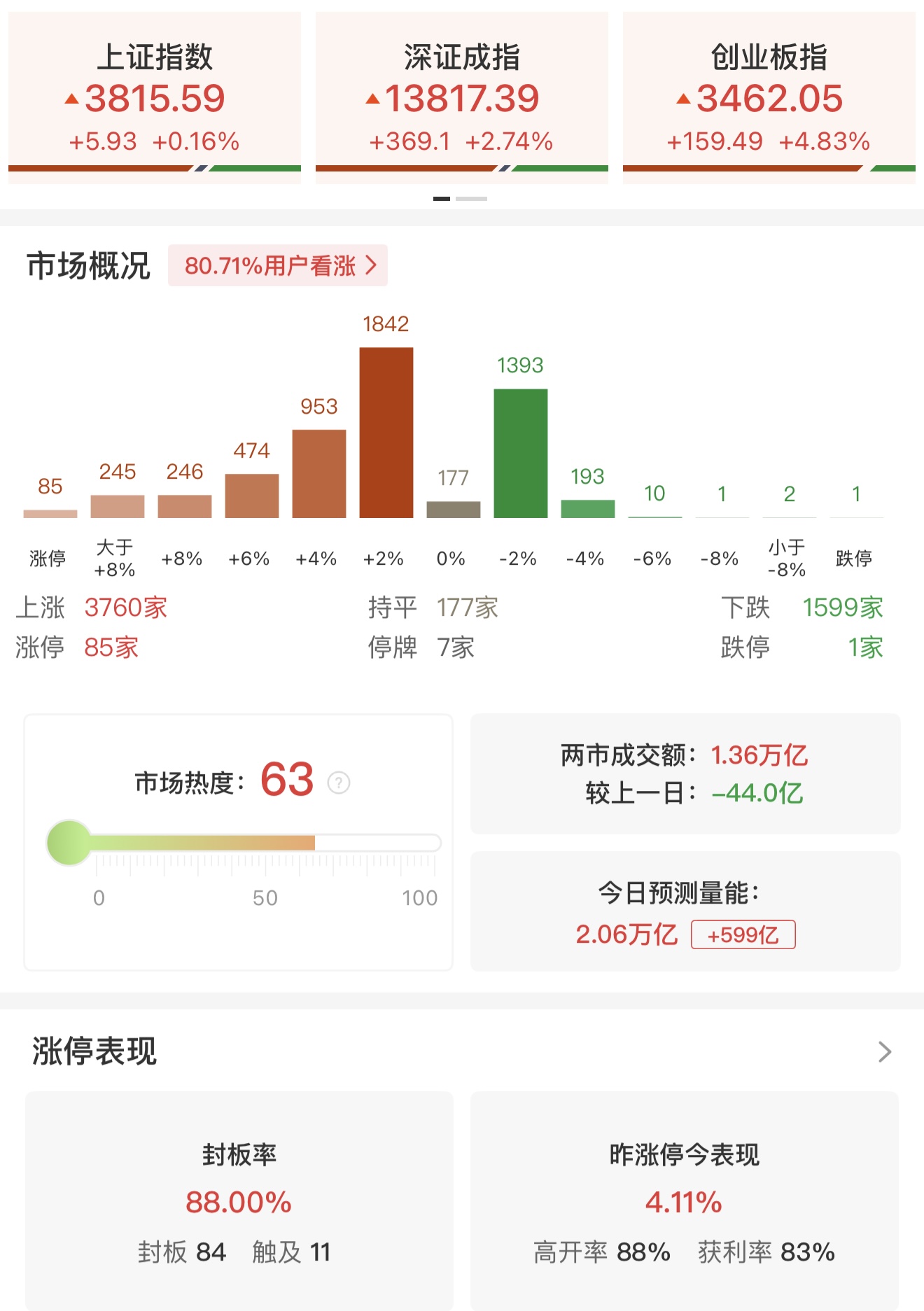Open the 深证成指 index card
This screenshot has height=1311, width=924.
point(462,98)
